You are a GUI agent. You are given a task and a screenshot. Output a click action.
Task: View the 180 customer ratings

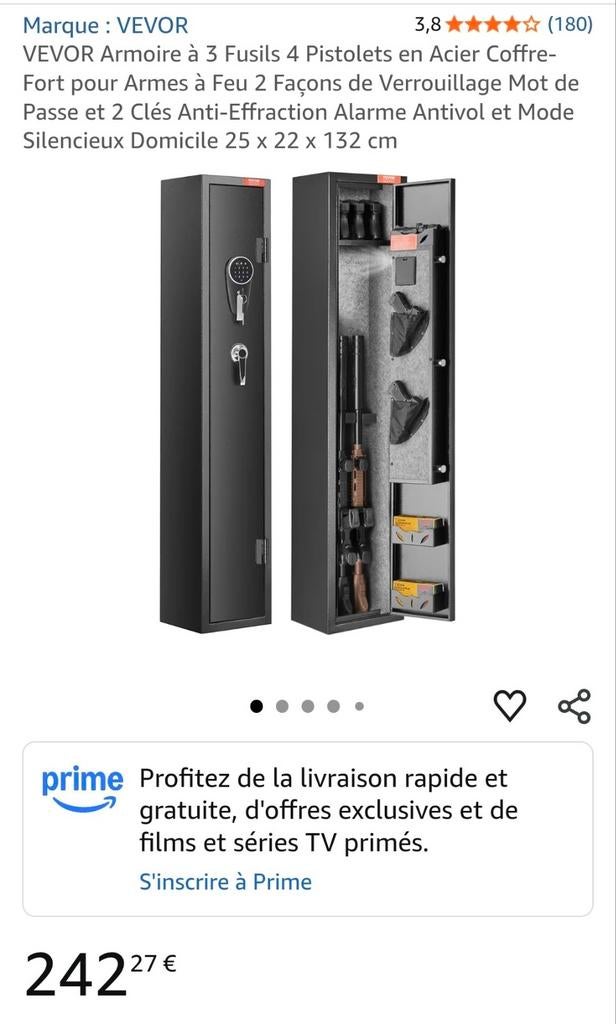pos(569,25)
